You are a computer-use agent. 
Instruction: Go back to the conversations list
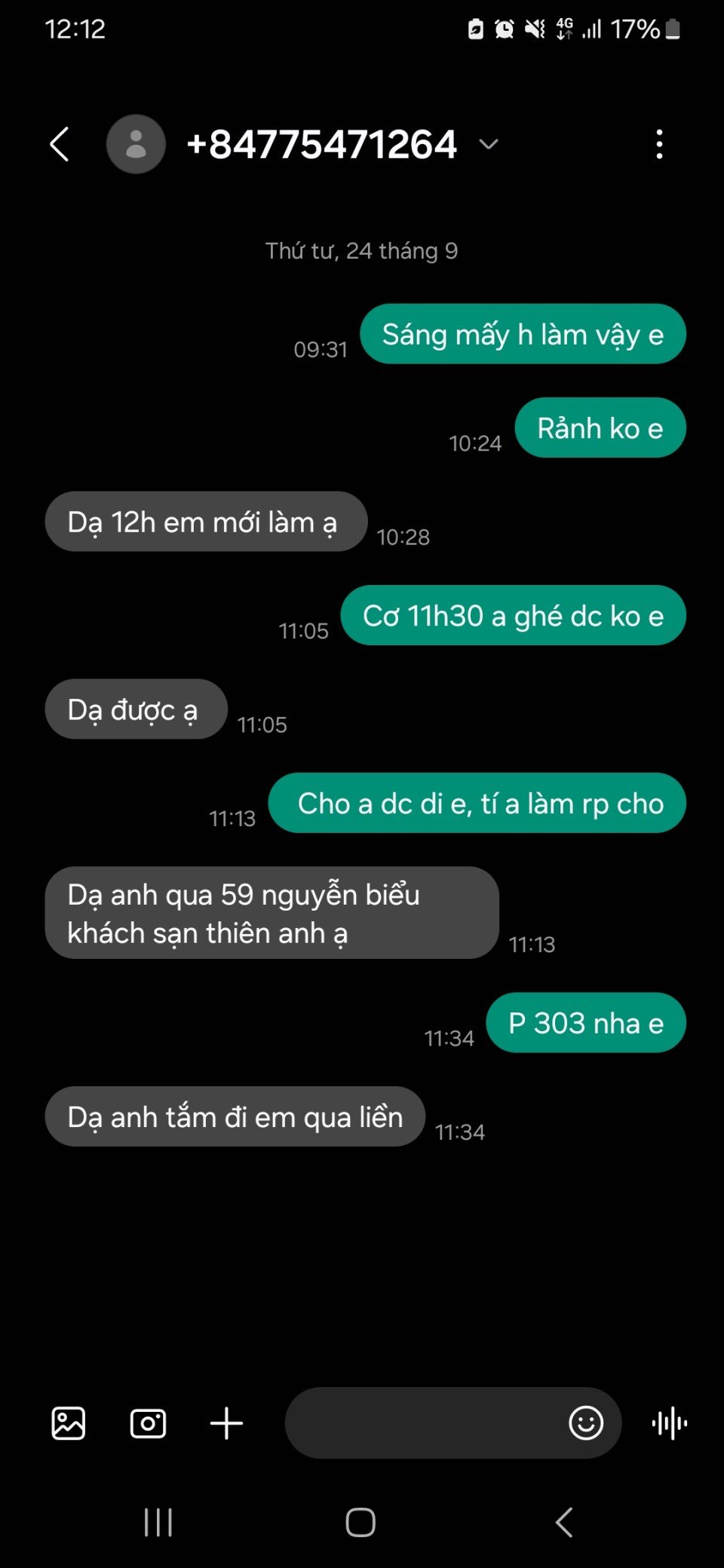click(x=60, y=144)
